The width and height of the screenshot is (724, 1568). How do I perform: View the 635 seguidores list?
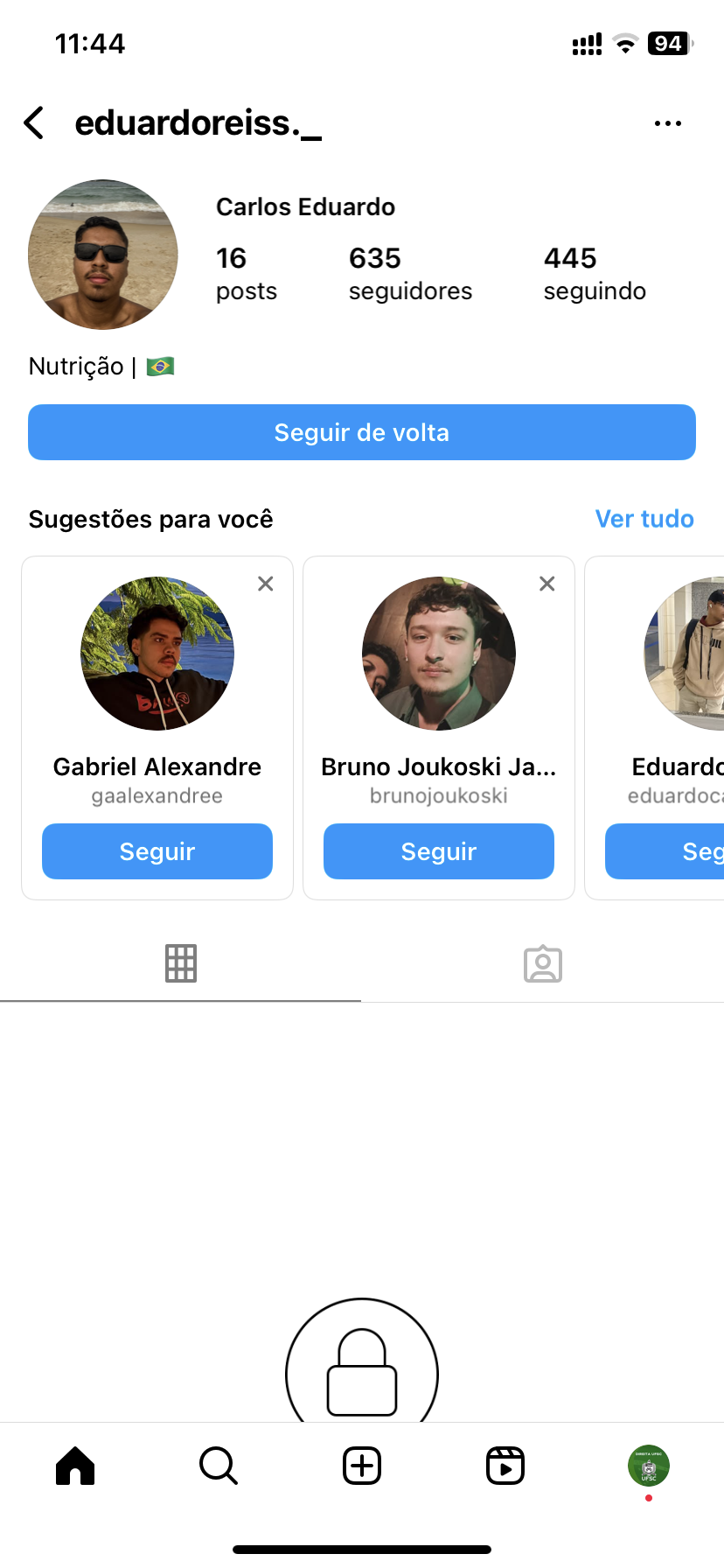pos(410,273)
